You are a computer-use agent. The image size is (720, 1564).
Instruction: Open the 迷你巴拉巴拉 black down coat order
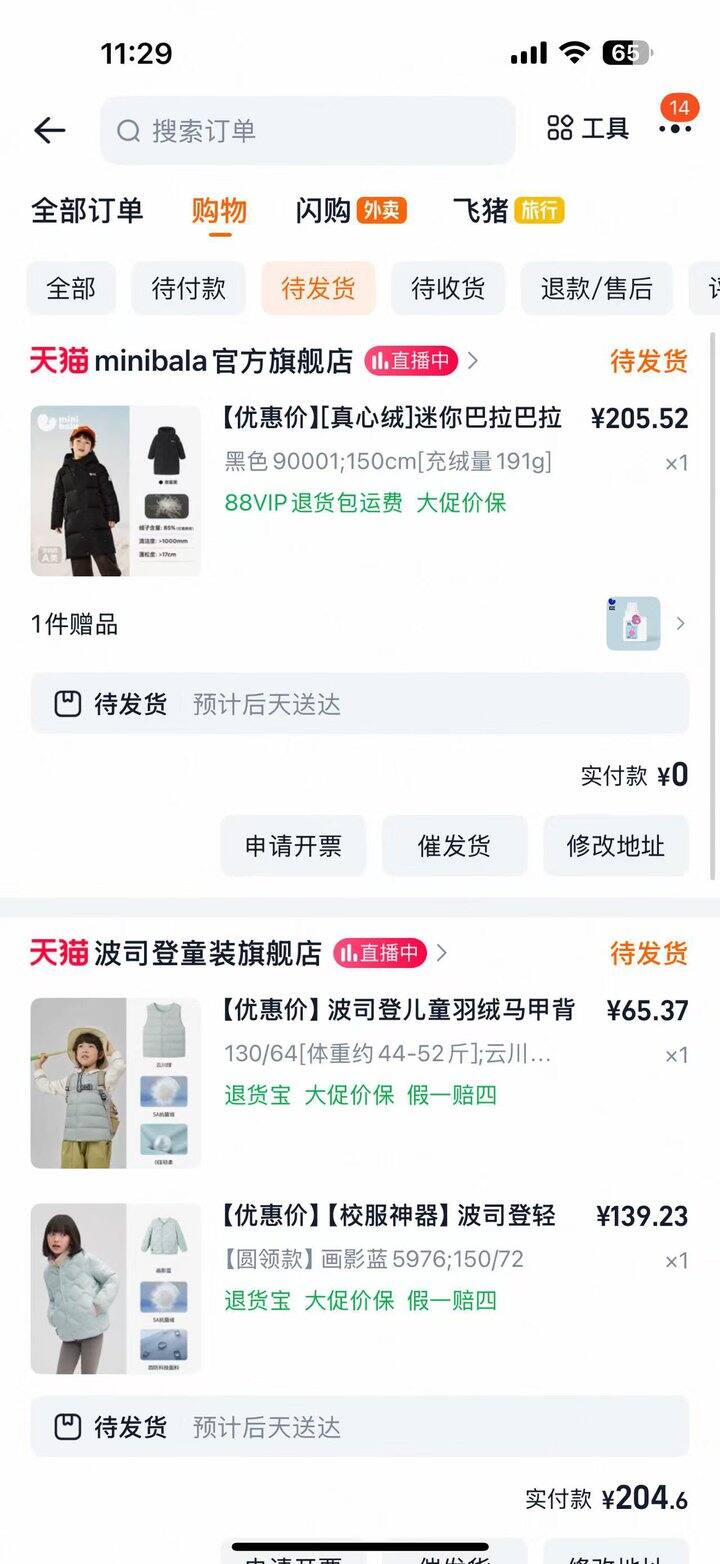tap(391, 418)
